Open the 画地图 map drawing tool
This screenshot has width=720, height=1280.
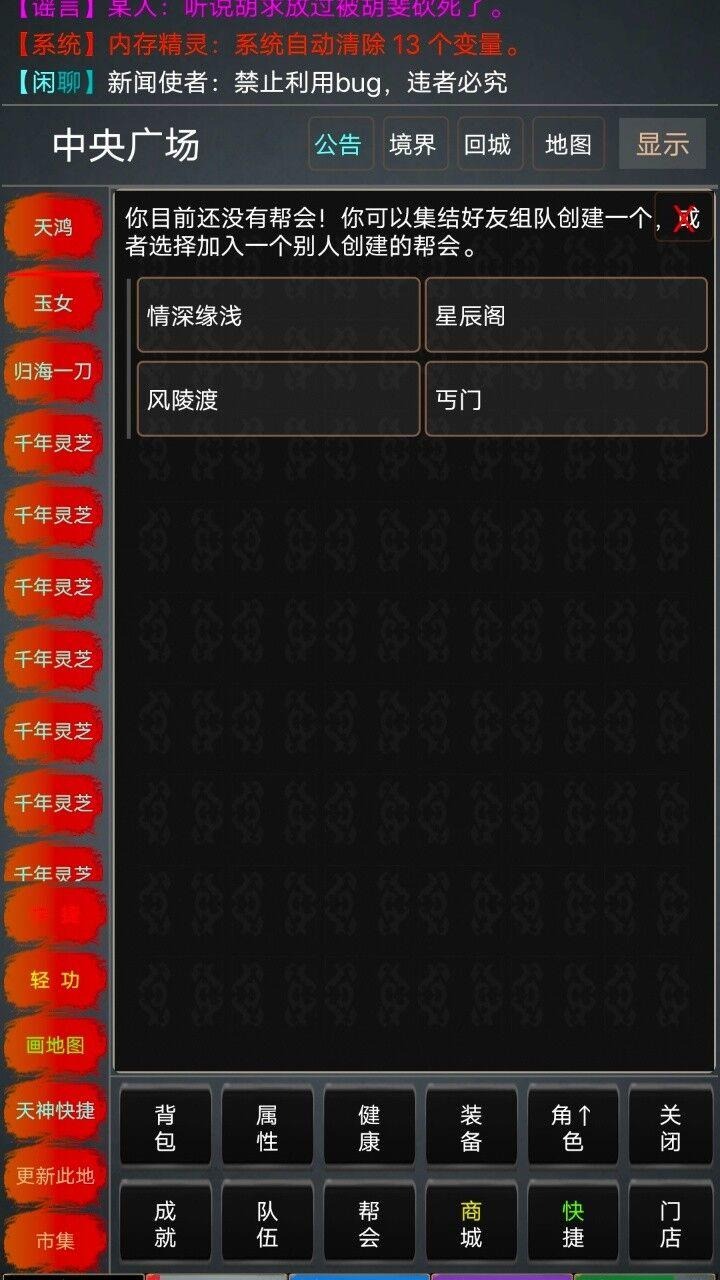(x=52, y=1044)
